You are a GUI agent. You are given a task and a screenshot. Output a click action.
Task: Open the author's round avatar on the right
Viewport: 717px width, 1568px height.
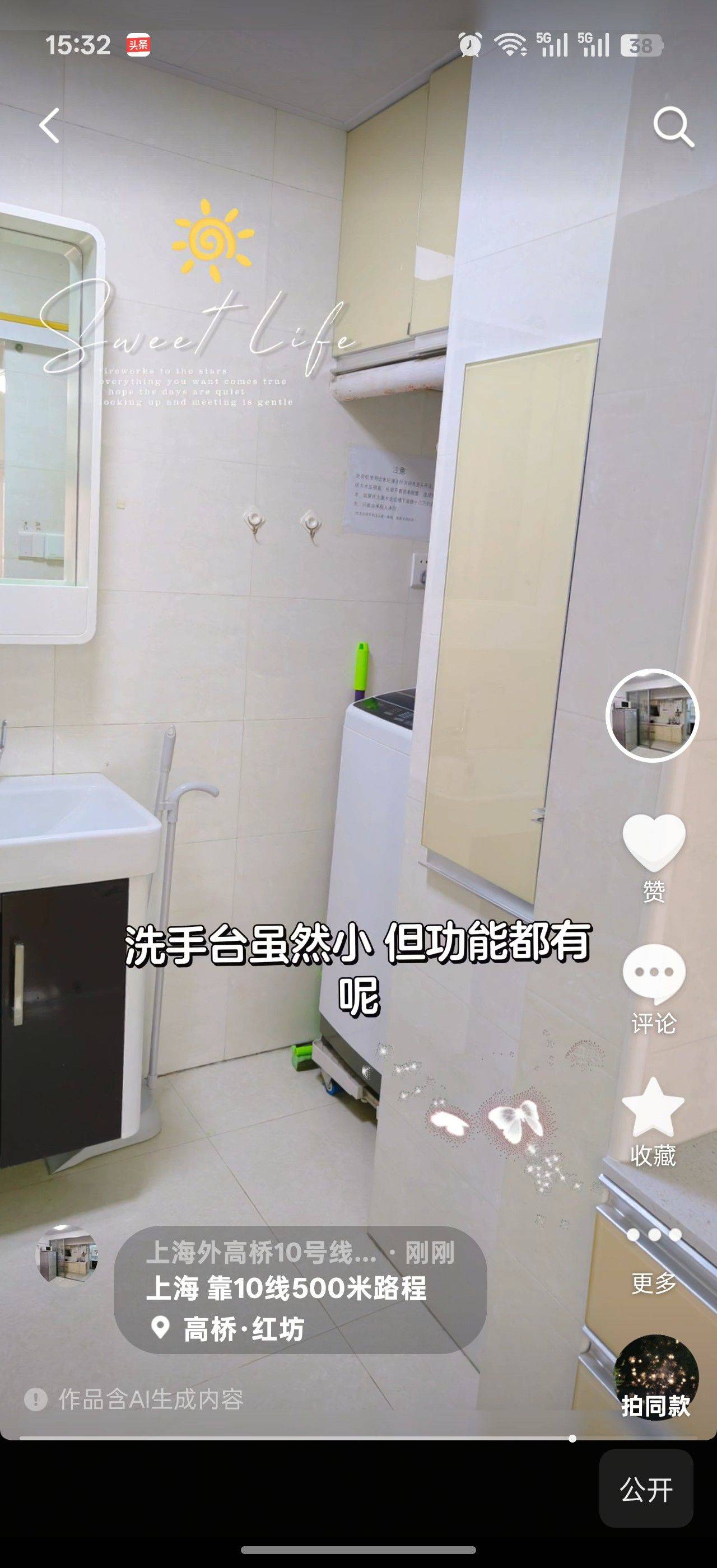[653, 715]
